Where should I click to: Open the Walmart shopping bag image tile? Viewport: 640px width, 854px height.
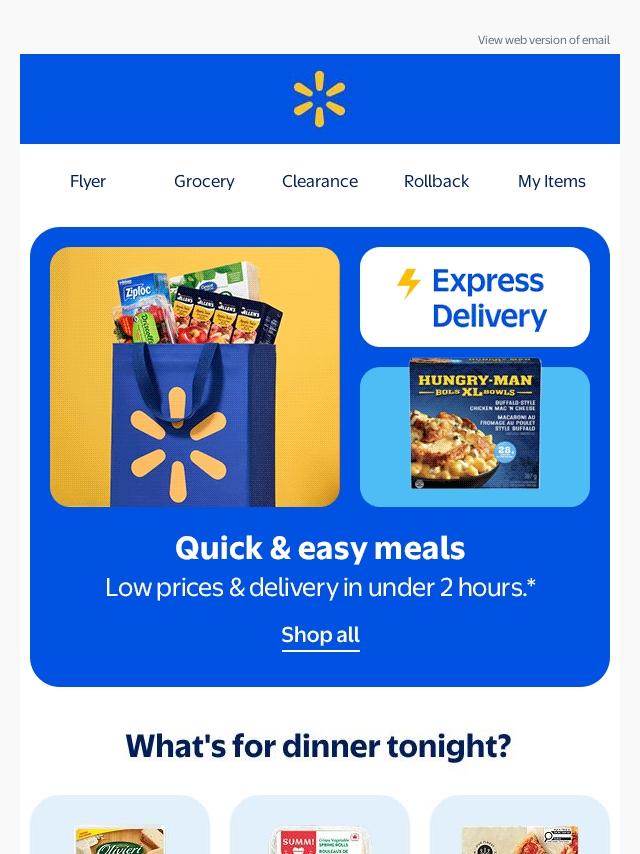[195, 377]
